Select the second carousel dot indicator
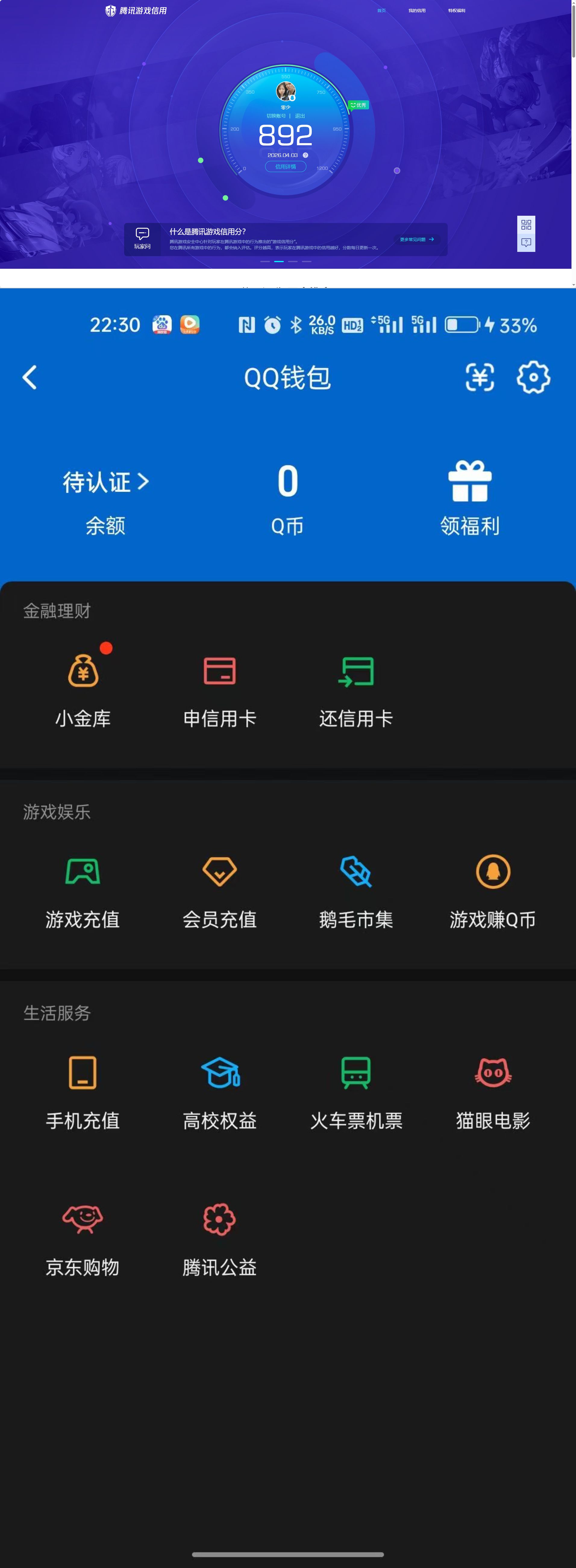 click(x=280, y=262)
